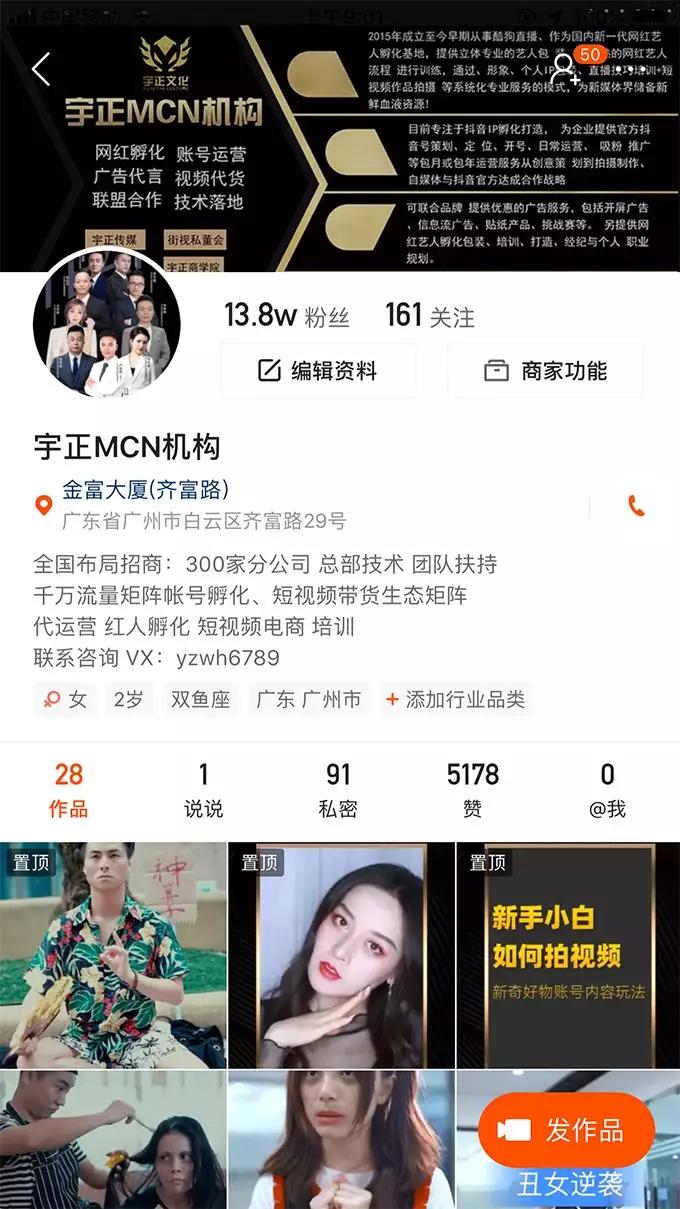Open the 金富大厦(齐富路) location
Screen dimensions: 680x1209
pos(146,490)
